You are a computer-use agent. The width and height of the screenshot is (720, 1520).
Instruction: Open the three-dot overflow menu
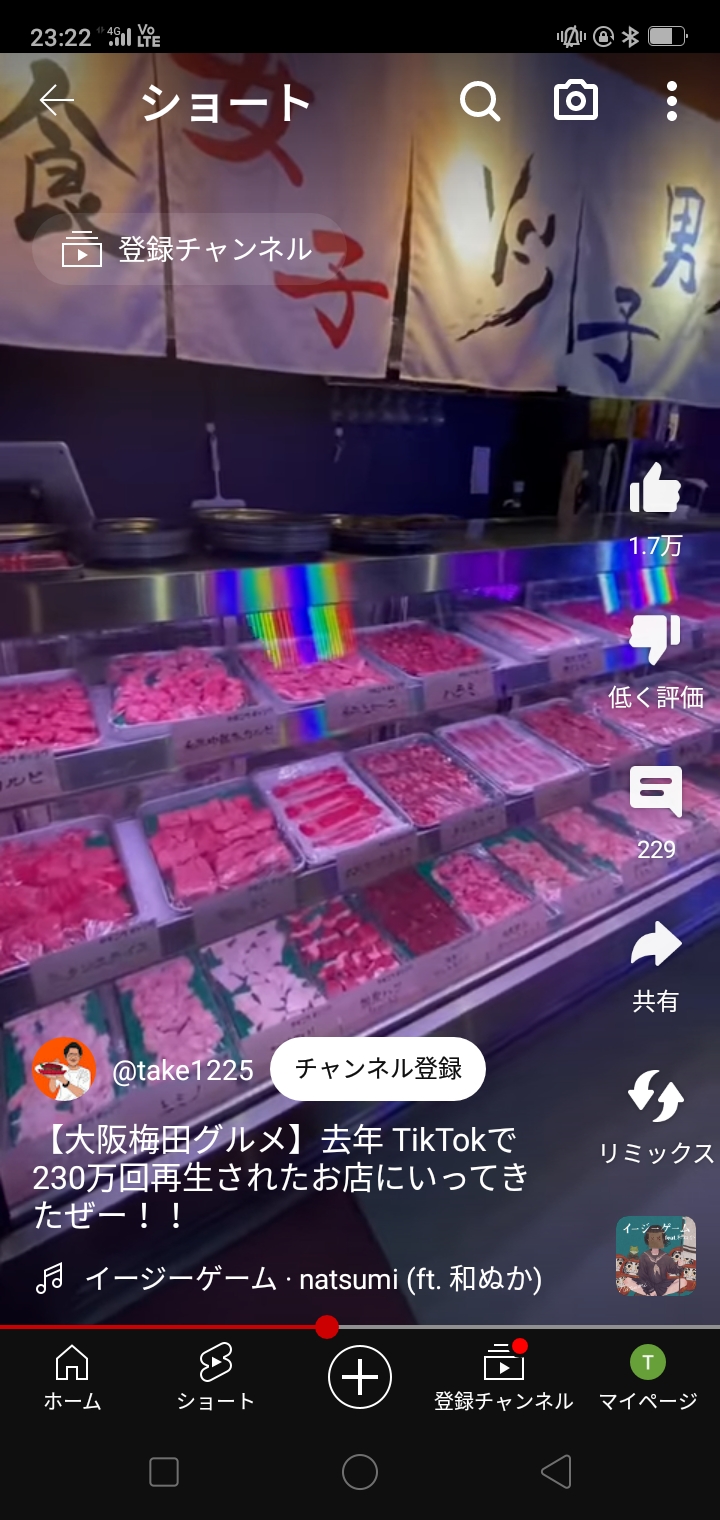(671, 101)
